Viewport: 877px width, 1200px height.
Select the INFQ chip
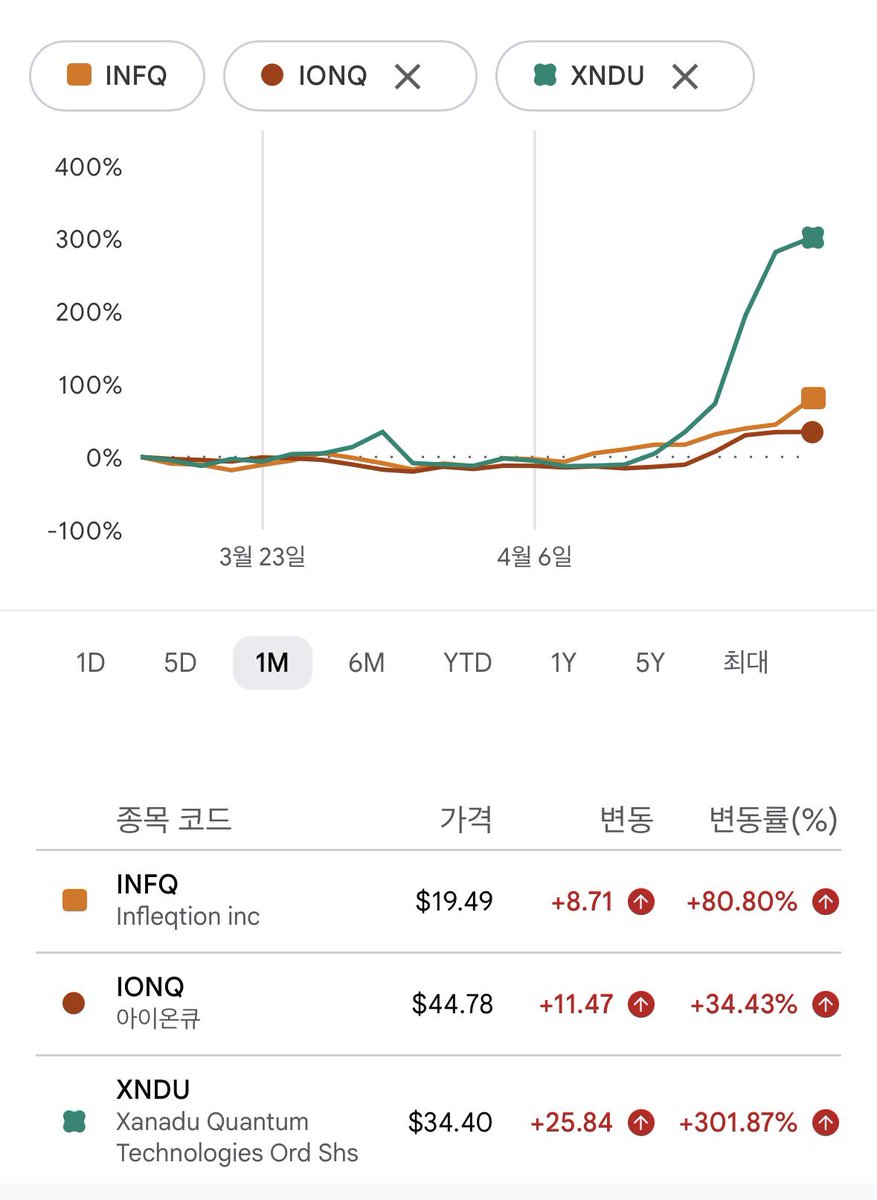click(117, 76)
